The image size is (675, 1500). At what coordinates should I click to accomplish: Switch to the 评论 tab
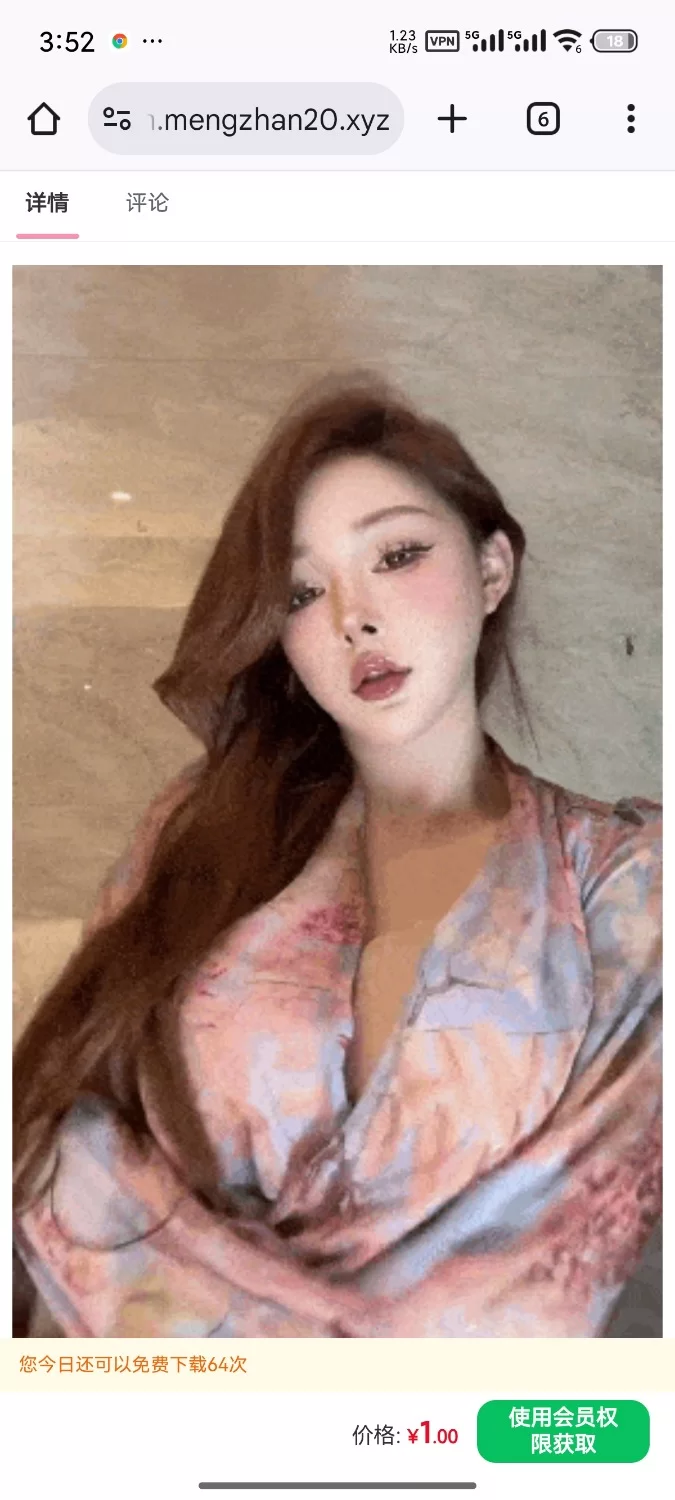(x=147, y=204)
